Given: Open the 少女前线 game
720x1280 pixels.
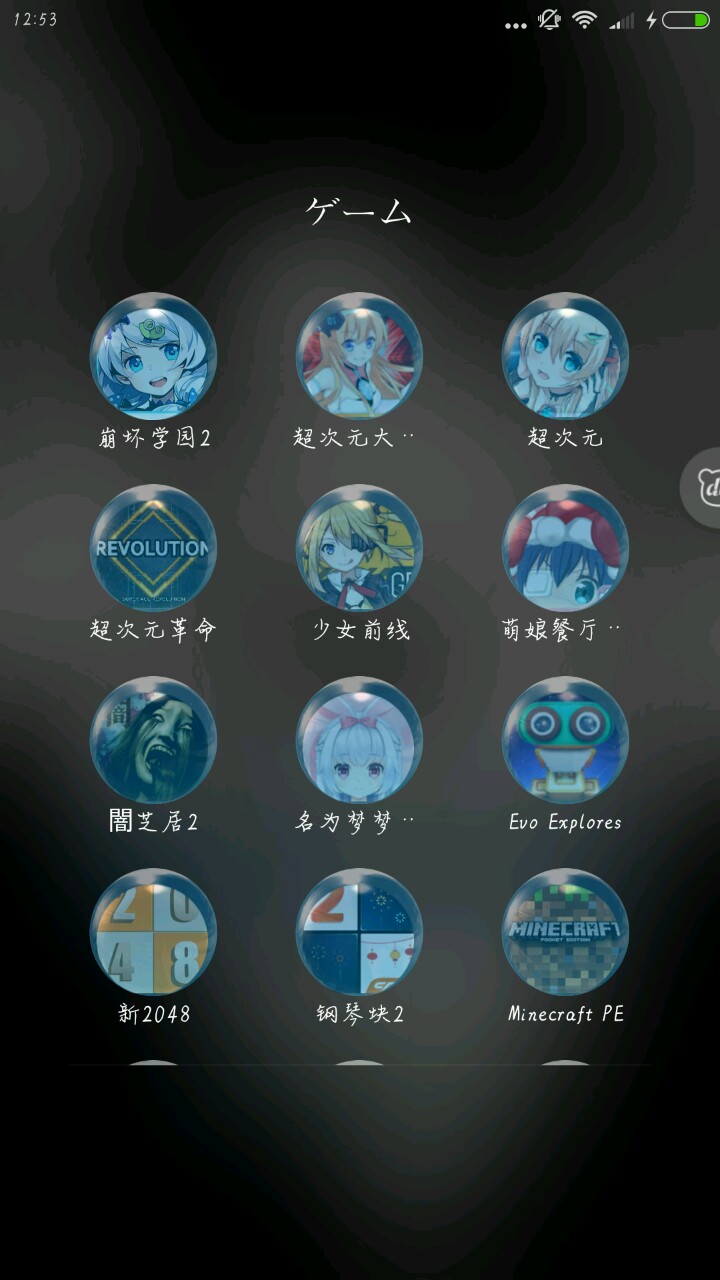Looking at the screenshot, I should (x=359, y=548).
